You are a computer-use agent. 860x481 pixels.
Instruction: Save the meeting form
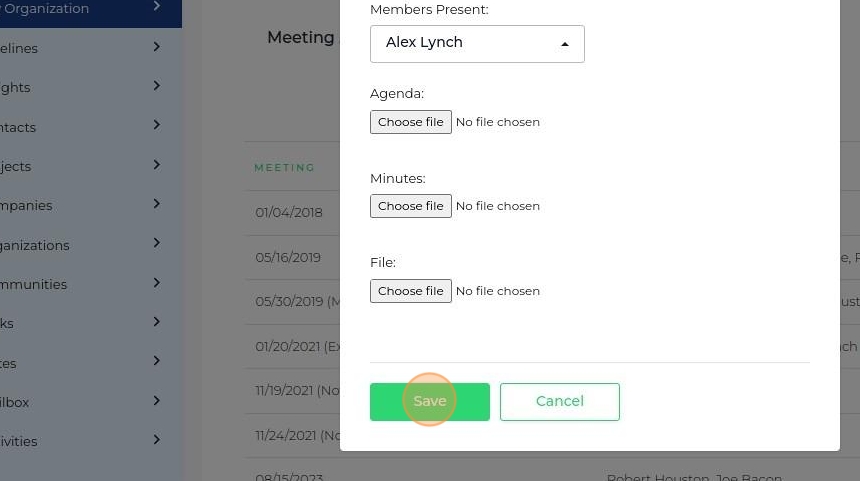430,401
